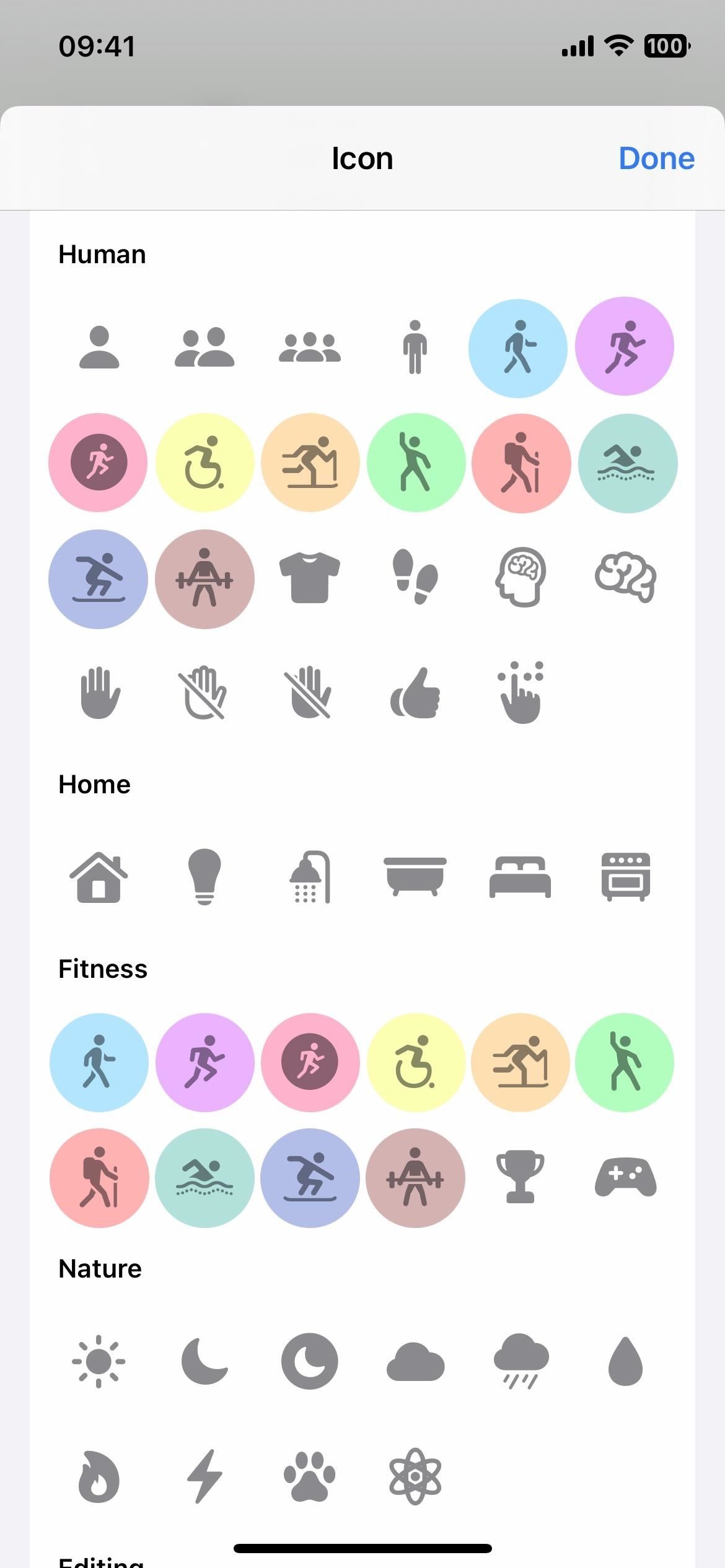The image size is (725, 1568).
Task: Choose the brain outline icon
Action: coord(625,577)
